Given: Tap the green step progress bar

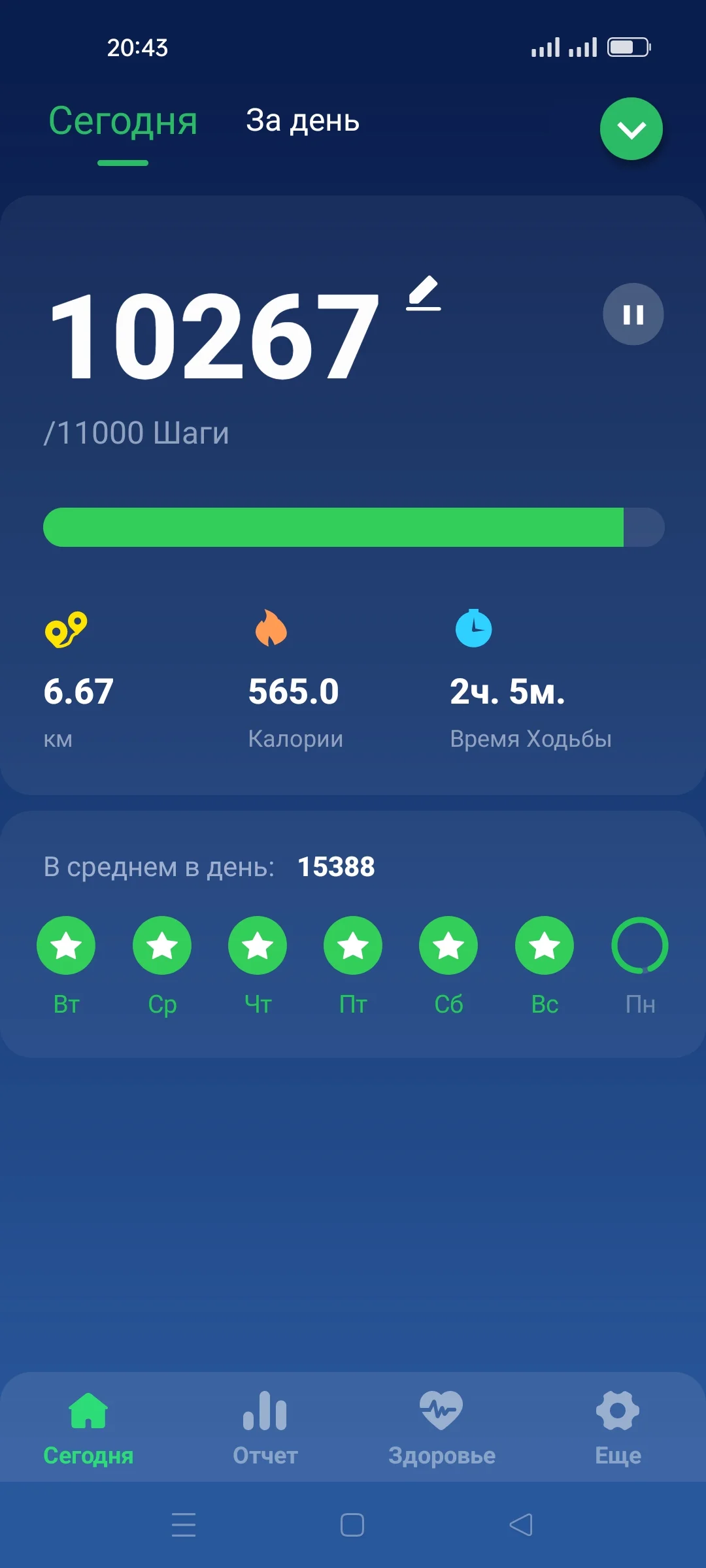Looking at the screenshot, I should (x=333, y=527).
